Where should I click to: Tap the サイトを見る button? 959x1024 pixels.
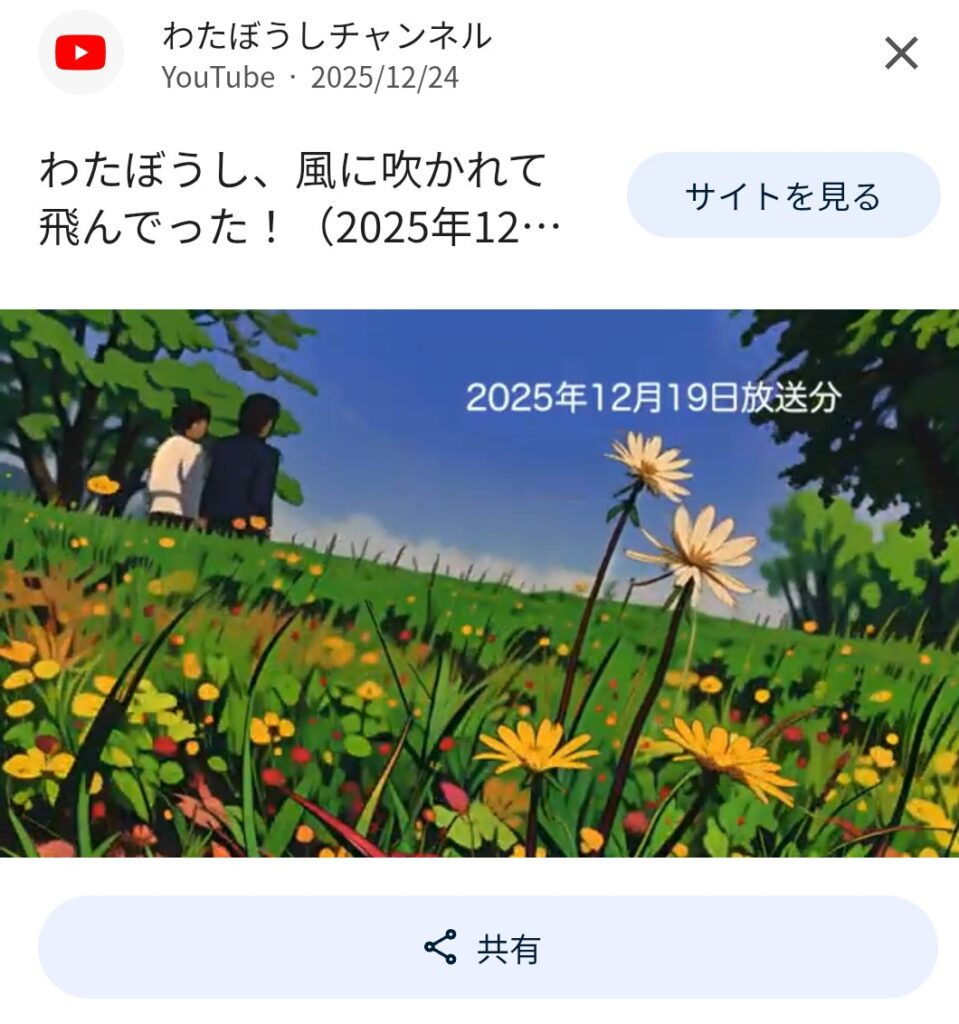click(782, 196)
